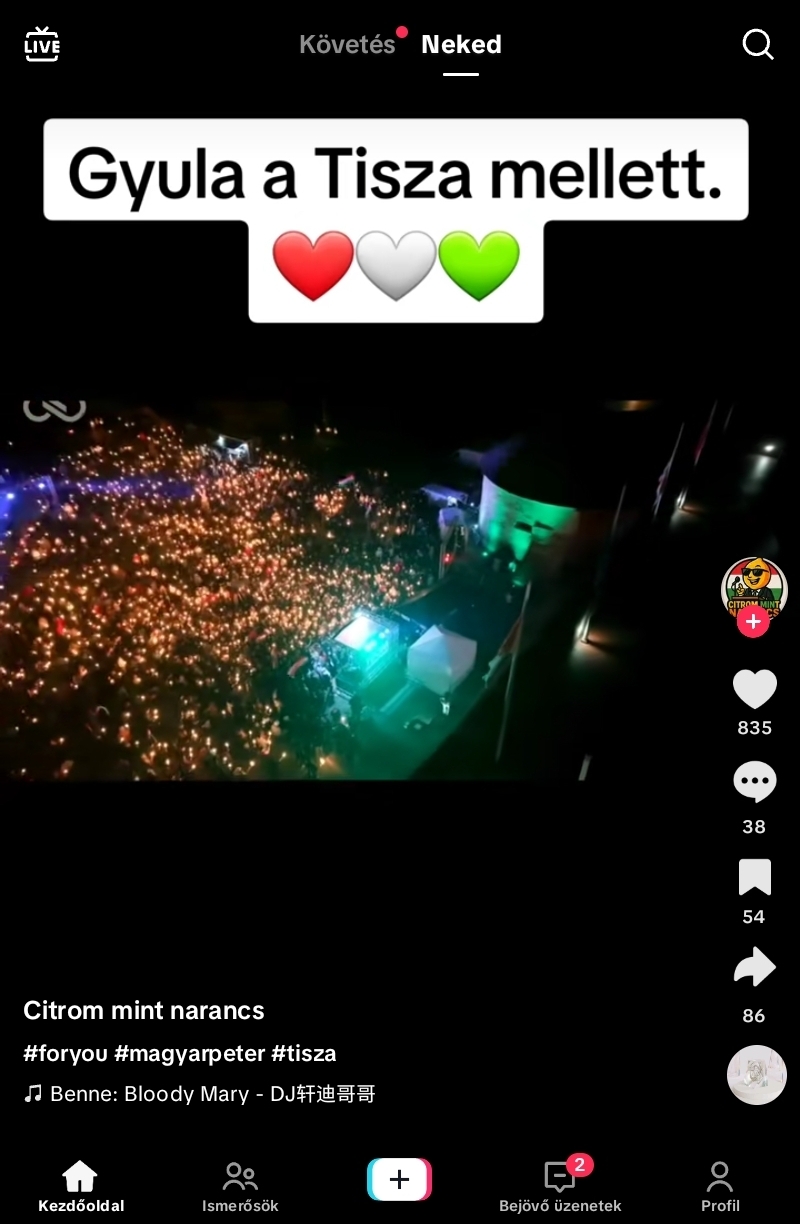Like this video with the heart
The image size is (800, 1224).
754,689
